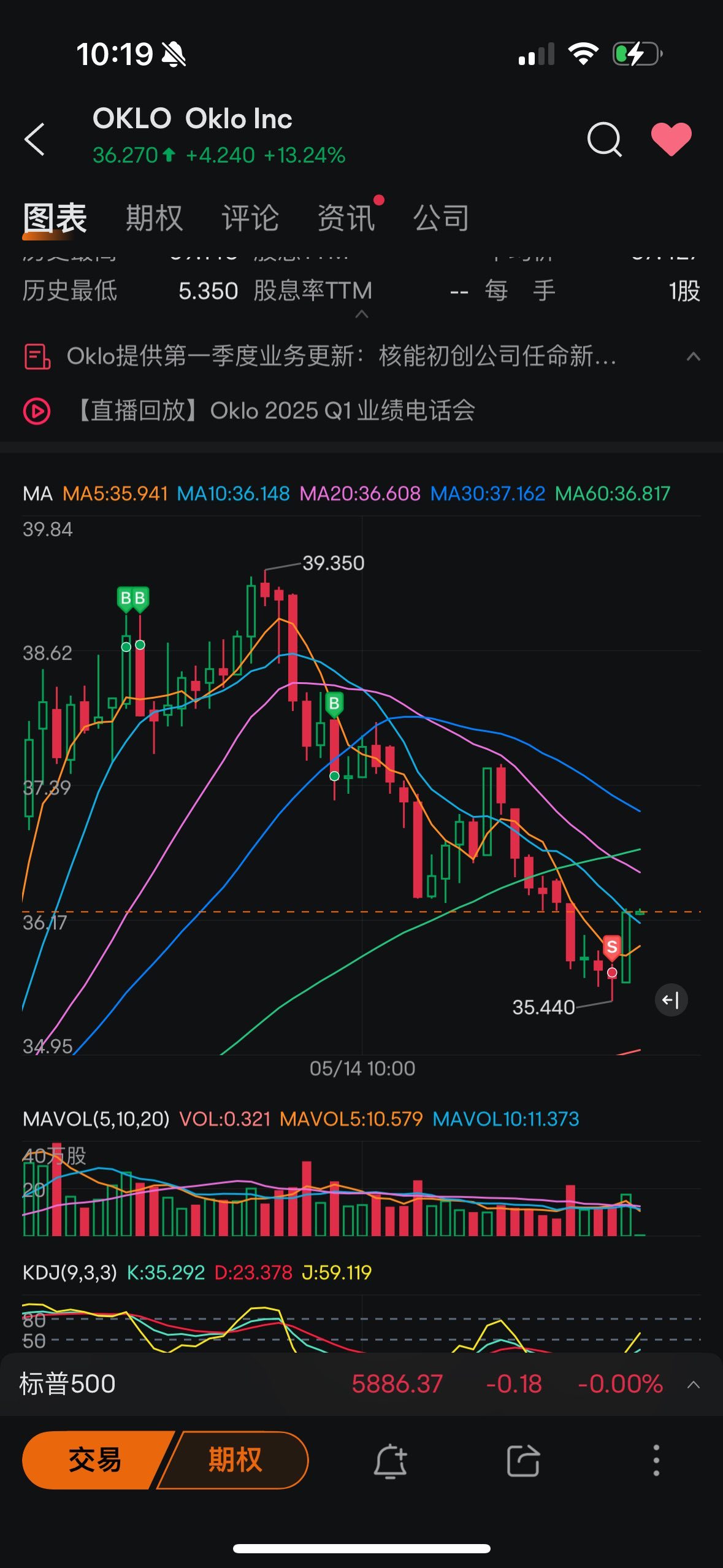Open the bottom-right three-dot menu
Image resolution: width=723 pixels, height=1568 pixels.
(656, 1460)
